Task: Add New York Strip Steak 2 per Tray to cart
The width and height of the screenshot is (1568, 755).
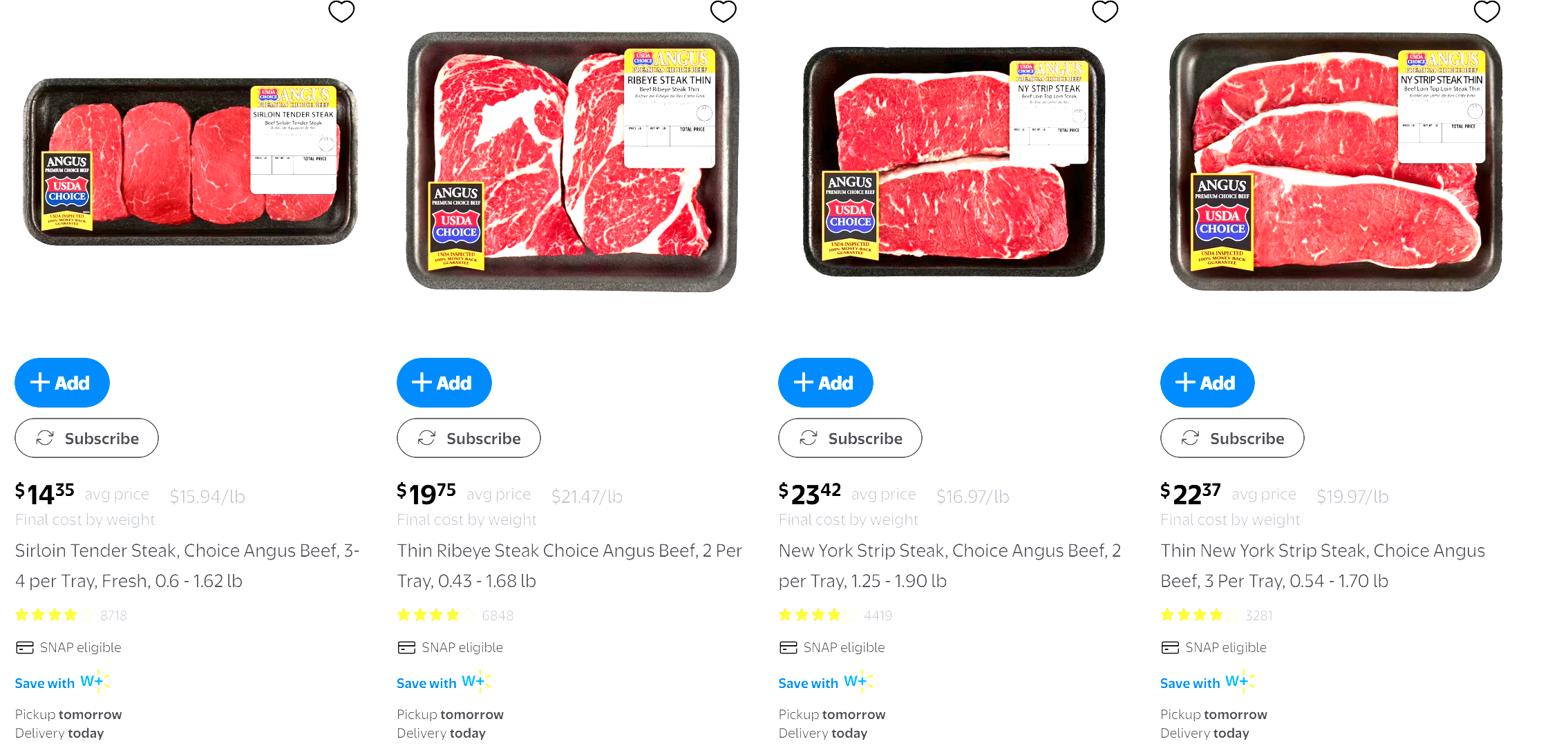Action: pos(825,383)
